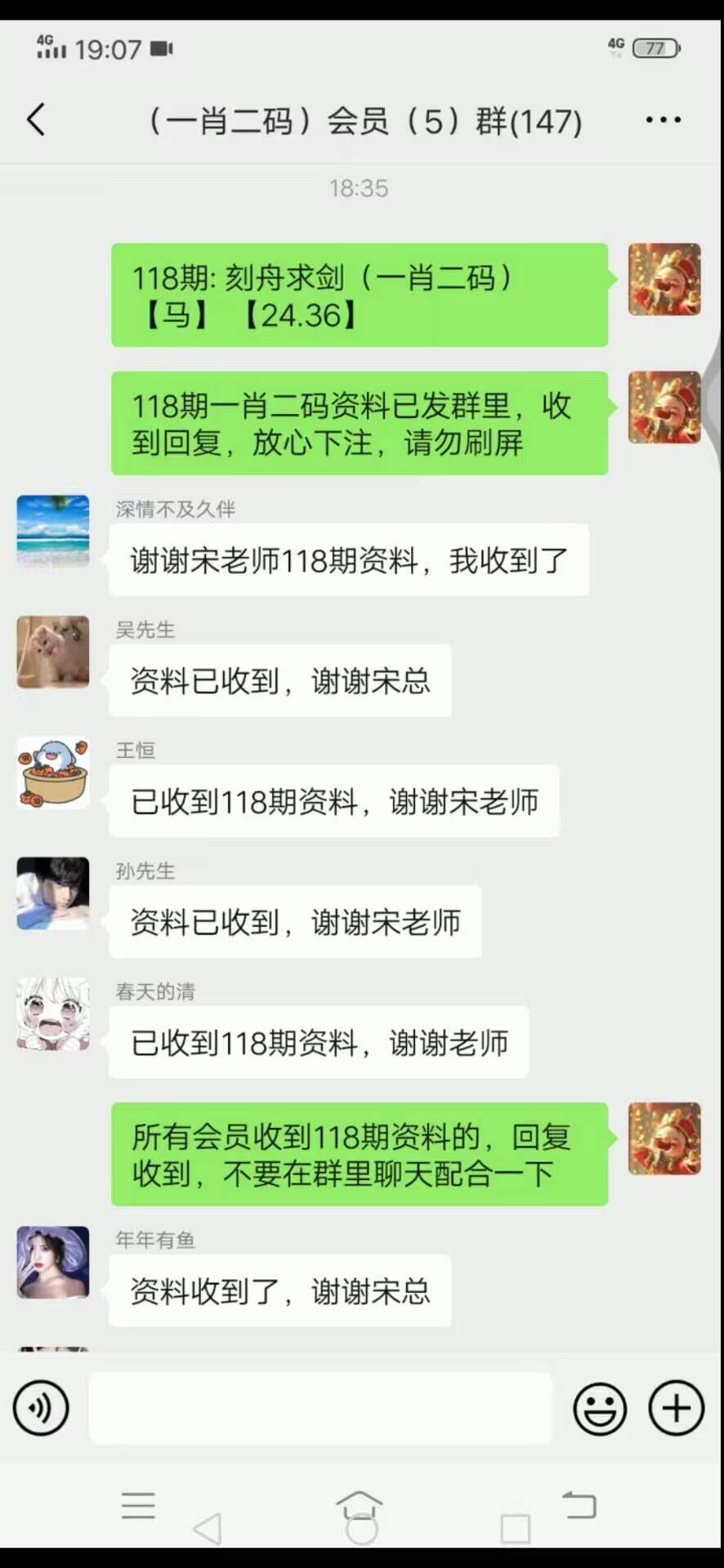Viewport: 724px width, 1568px height.
Task: Tap own avatar beside 118期 刻舟求剑 message
Action: (x=664, y=279)
